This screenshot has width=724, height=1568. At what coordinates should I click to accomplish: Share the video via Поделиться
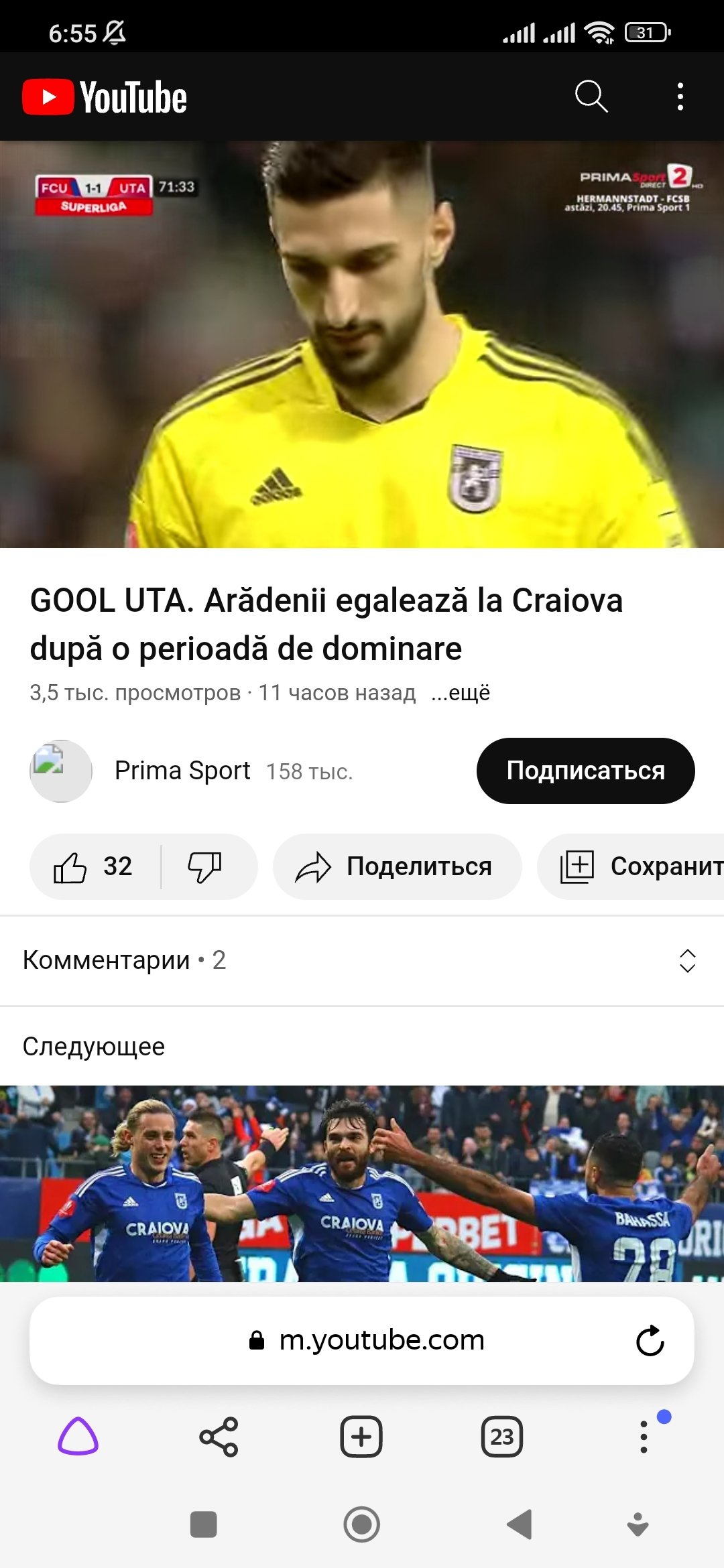click(x=397, y=866)
